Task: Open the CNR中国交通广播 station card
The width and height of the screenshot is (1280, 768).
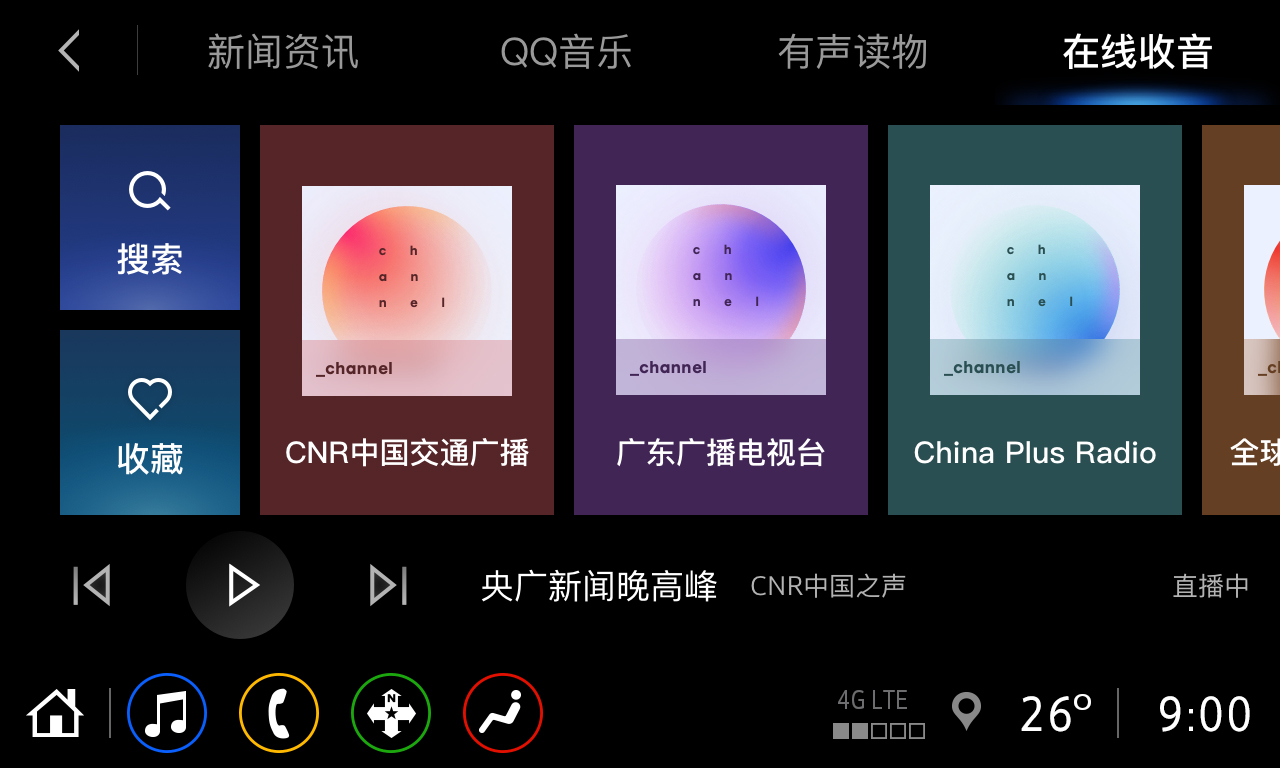Action: pos(407,320)
